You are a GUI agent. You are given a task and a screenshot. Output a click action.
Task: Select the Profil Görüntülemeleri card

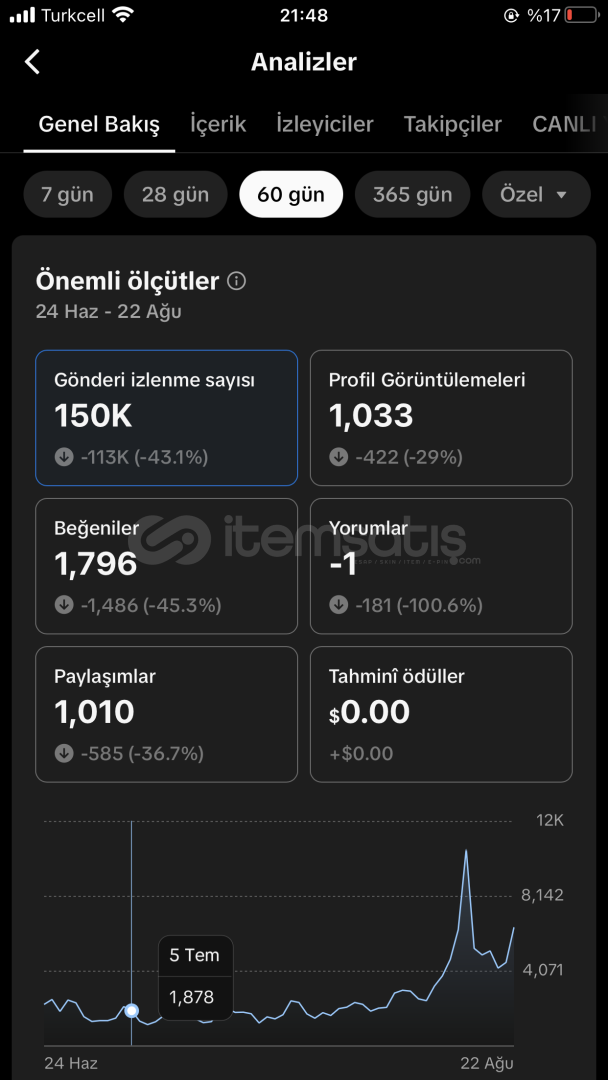click(441, 418)
